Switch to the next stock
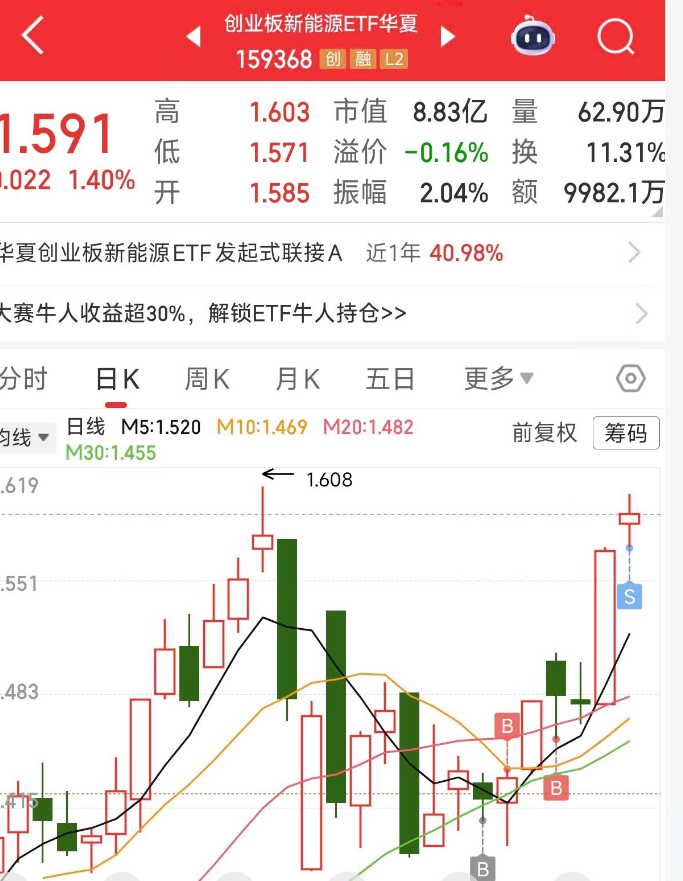The height and width of the screenshot is (881, 683). click(x=448, y=37)
